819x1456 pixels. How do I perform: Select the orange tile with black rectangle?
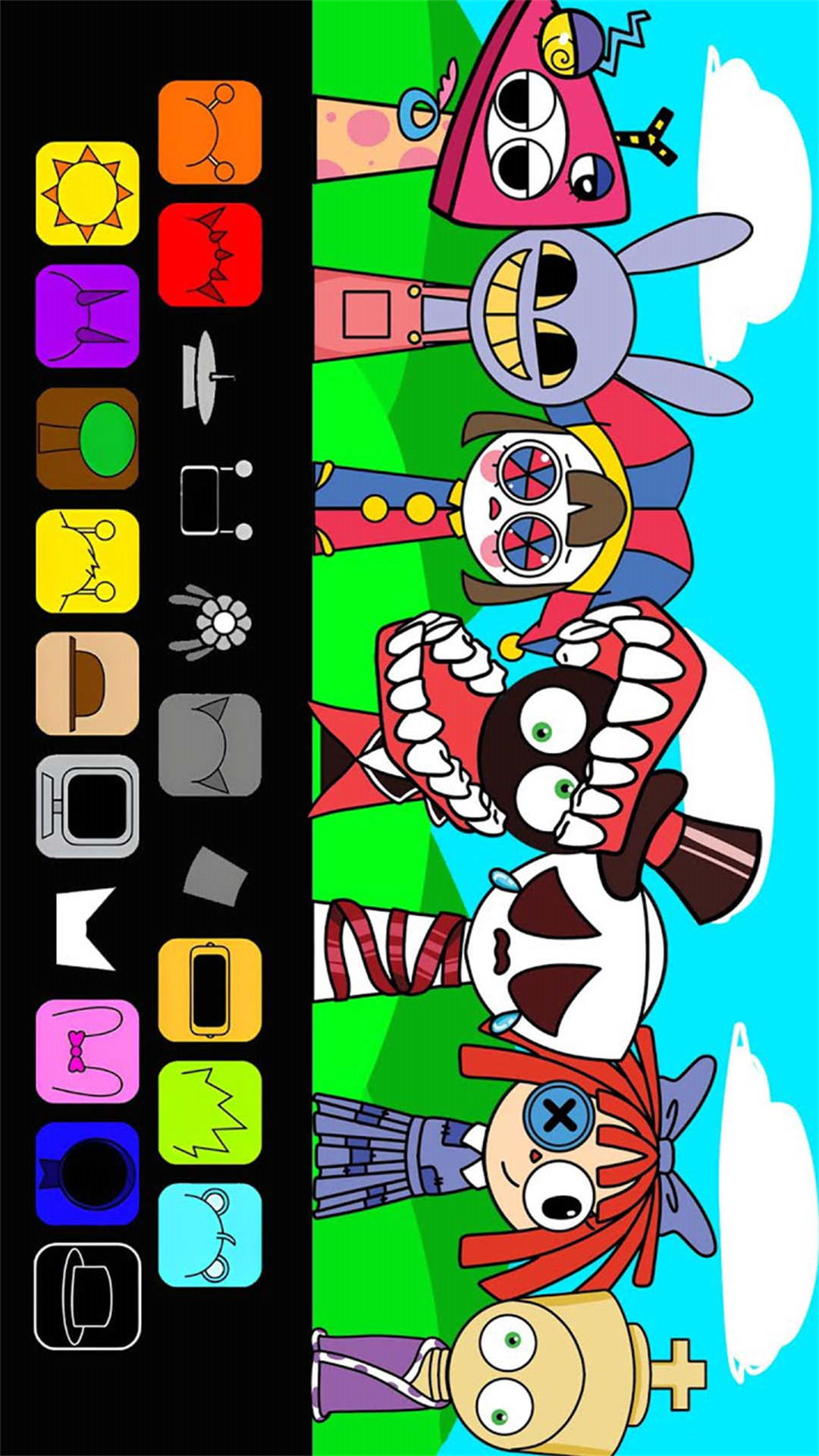[x=210, y=990]
